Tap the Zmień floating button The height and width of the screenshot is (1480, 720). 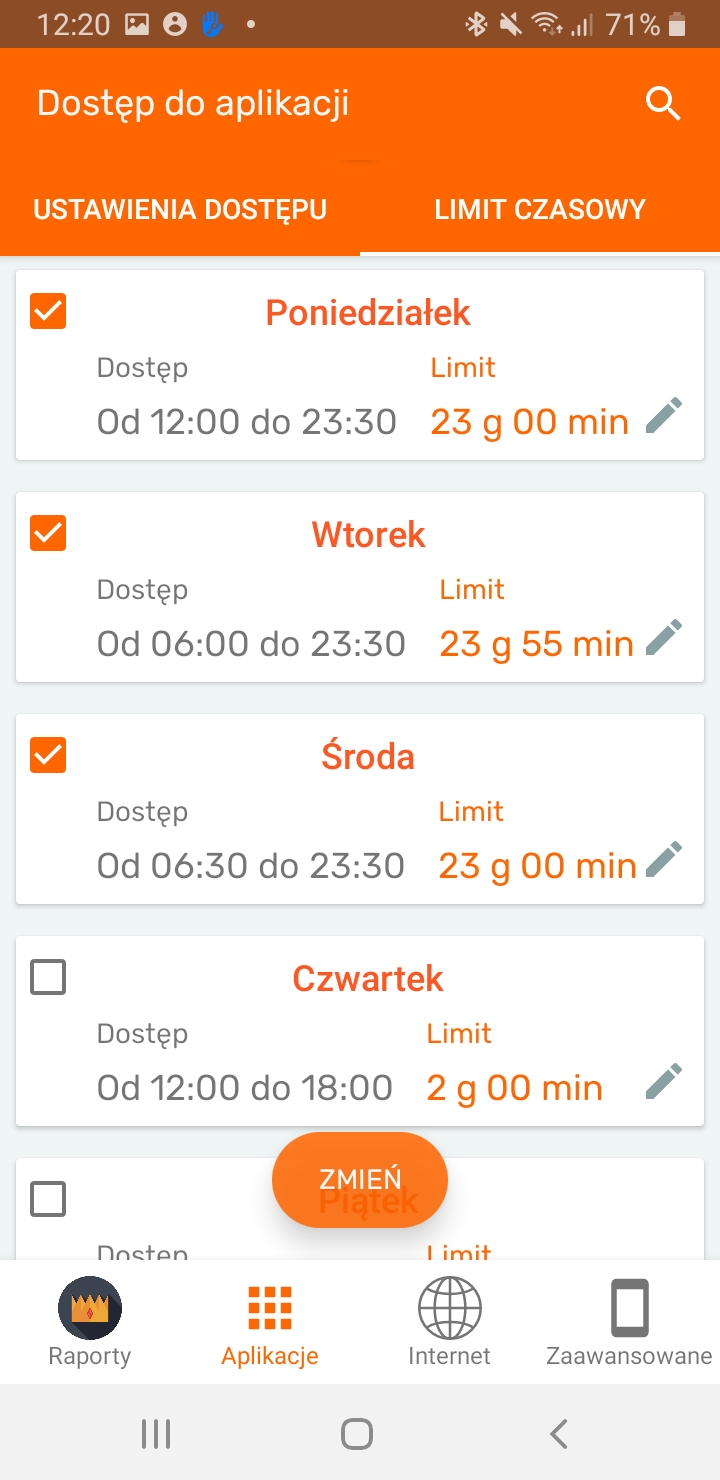click(x=360, y=1179)
